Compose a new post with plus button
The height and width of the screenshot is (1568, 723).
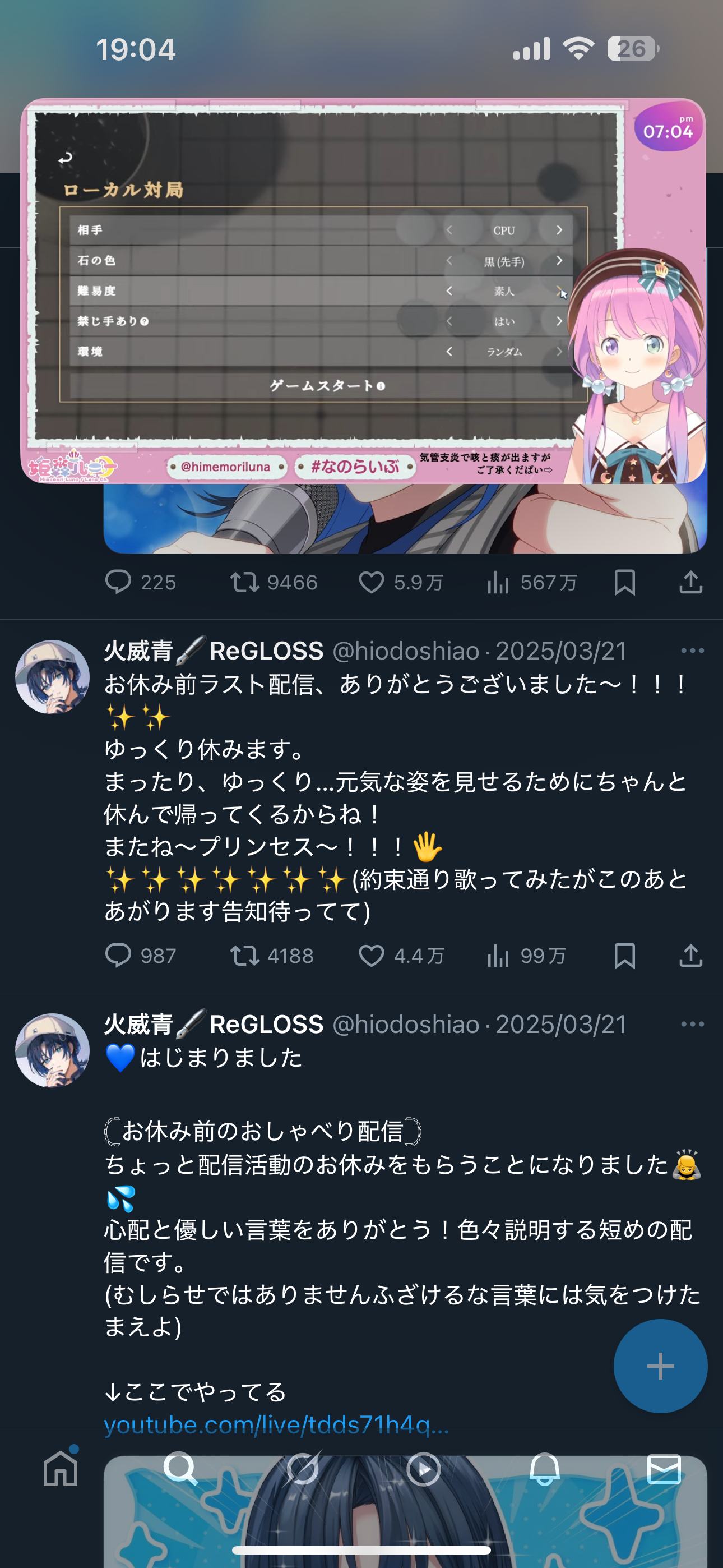(x=660, y=1366)
